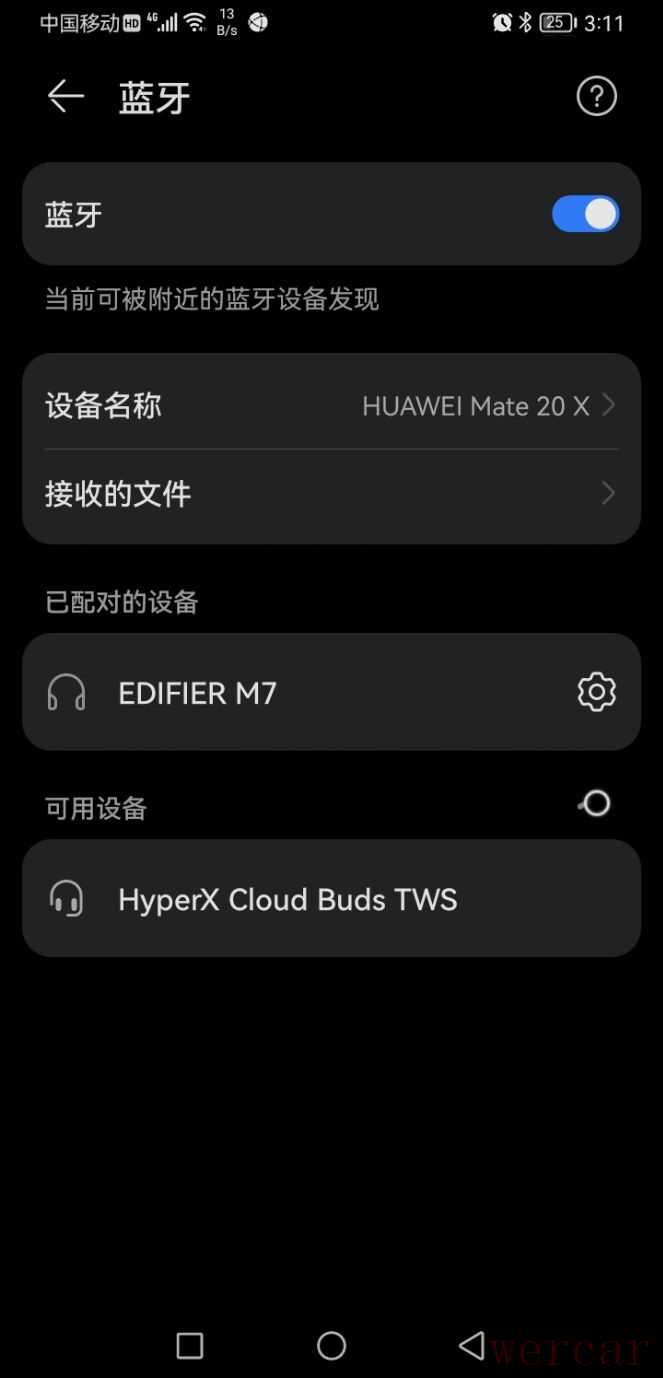Viewport: 663px width, 1378px height.
Task: Pair with HyperX Cloud Buds TWS
Action: pyautogui.click(x=331, y=899)
